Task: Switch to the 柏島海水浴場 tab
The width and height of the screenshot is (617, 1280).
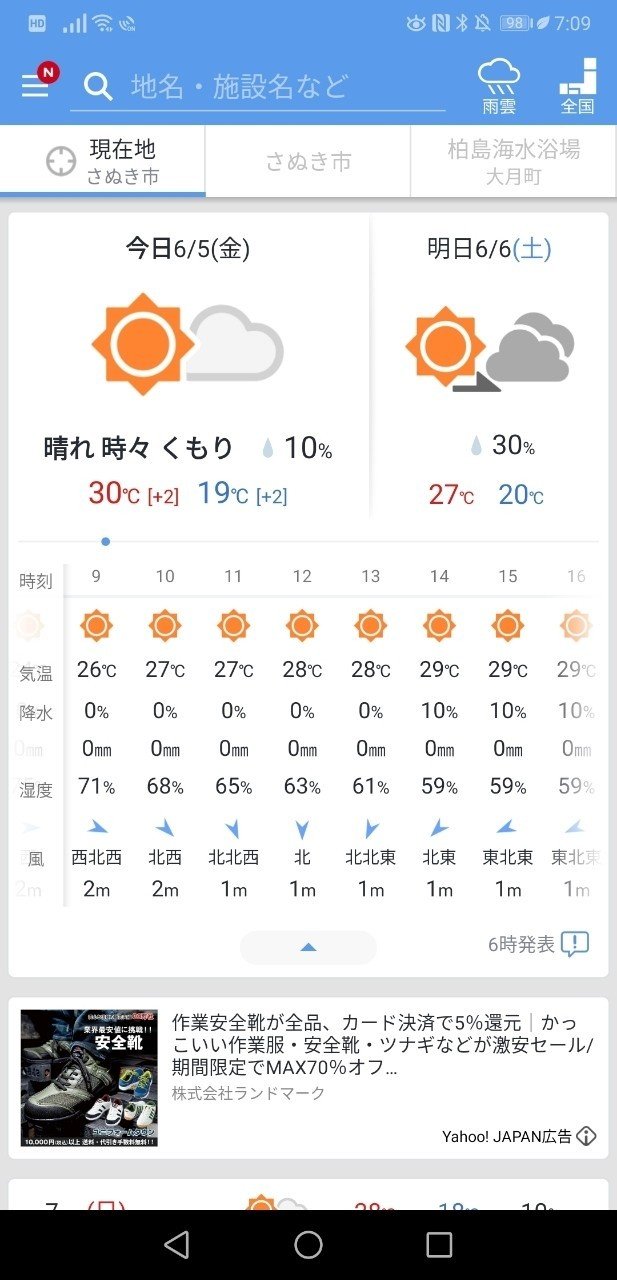Action: coord(514,161)
